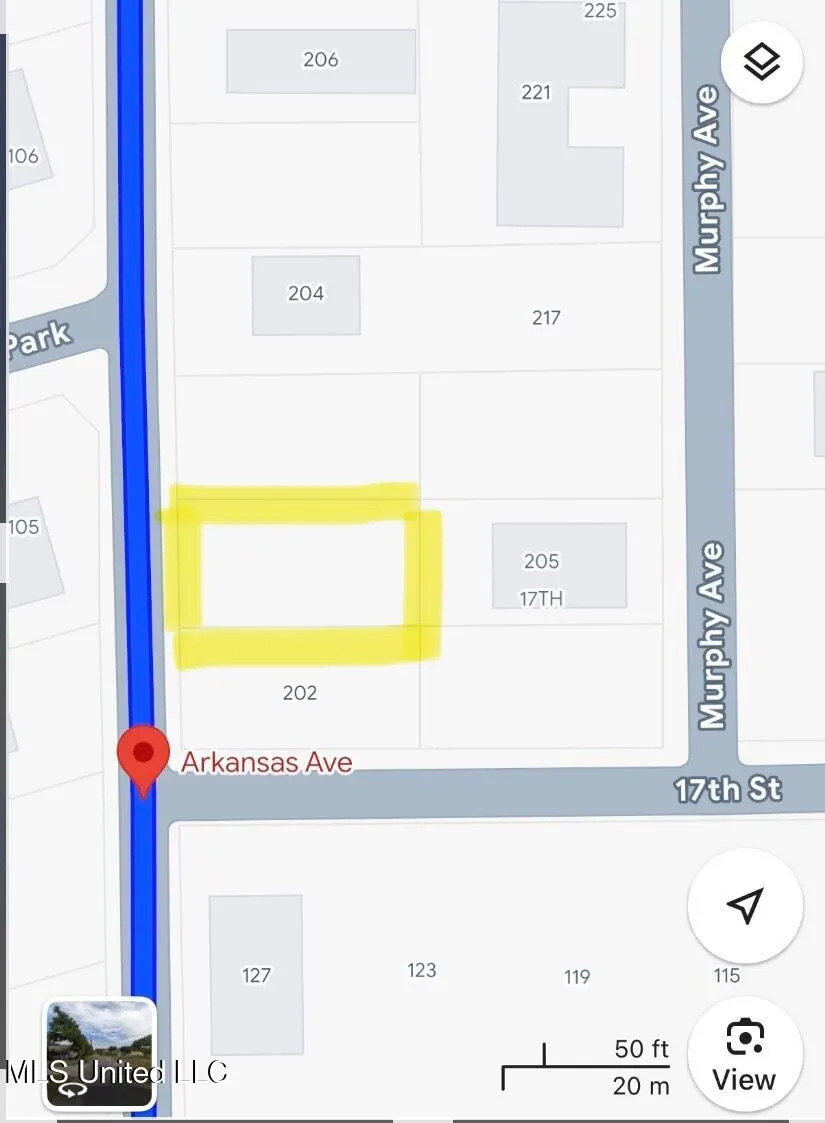The height and width of the screenshot is (1123, 825).
Task: Recenter map on my location
Action: pyautogui.click(x=745, y=905)
